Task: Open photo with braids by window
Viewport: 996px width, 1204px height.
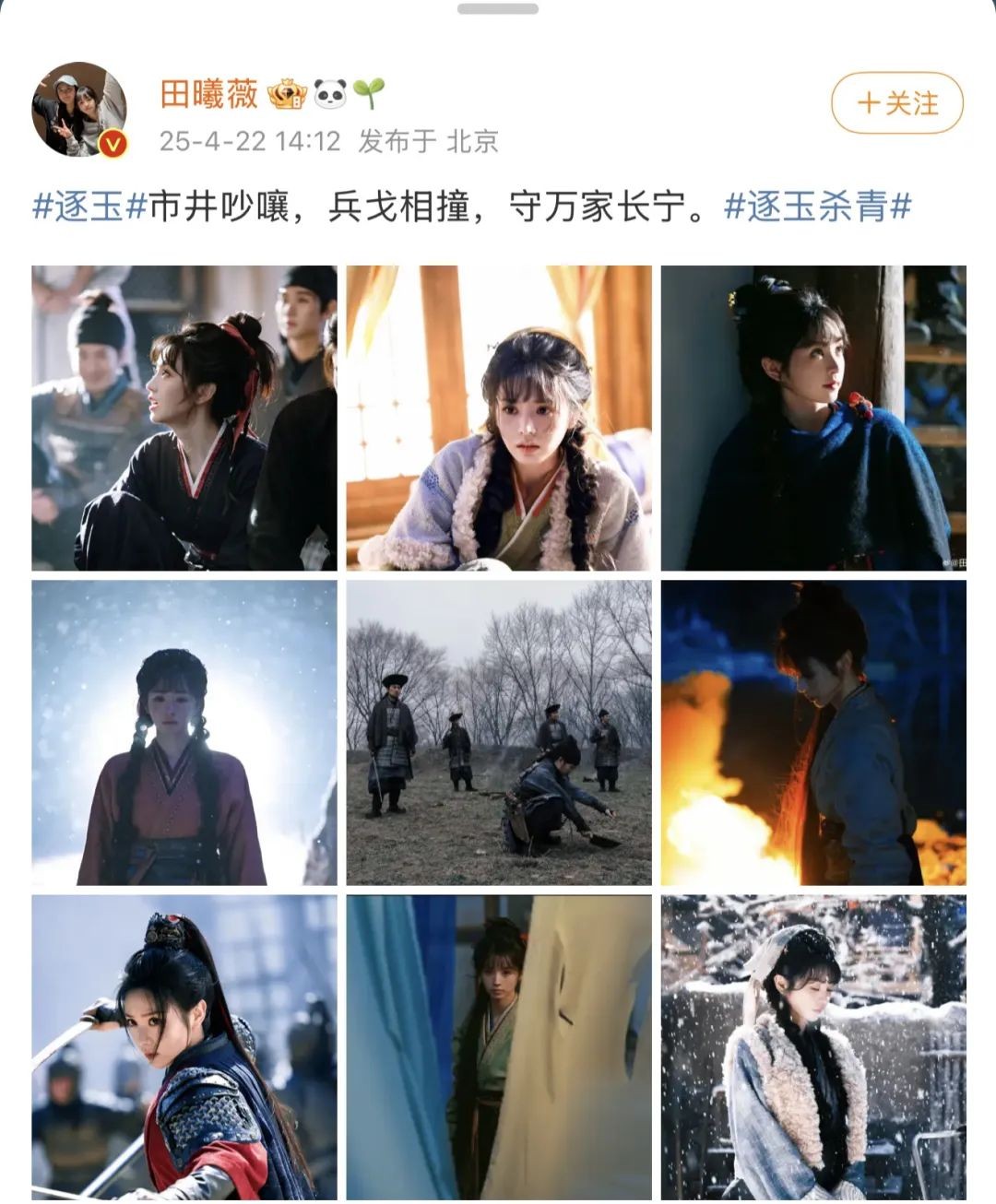Action: 499,418
